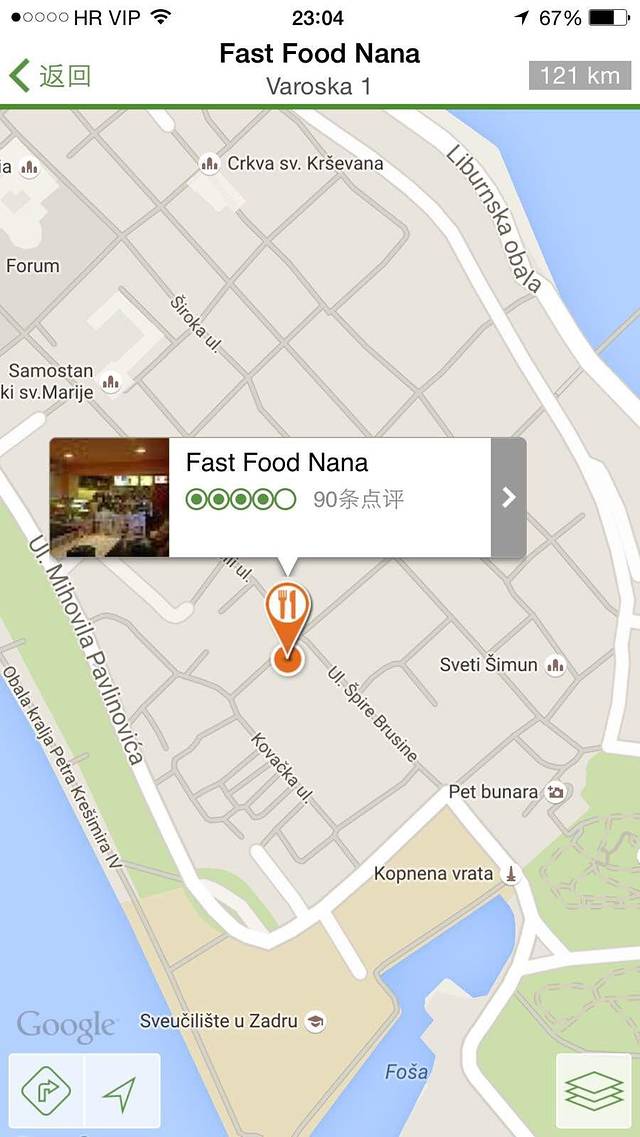Open the map layers selector
640x1137 pixels.
tap(594, 1091)
